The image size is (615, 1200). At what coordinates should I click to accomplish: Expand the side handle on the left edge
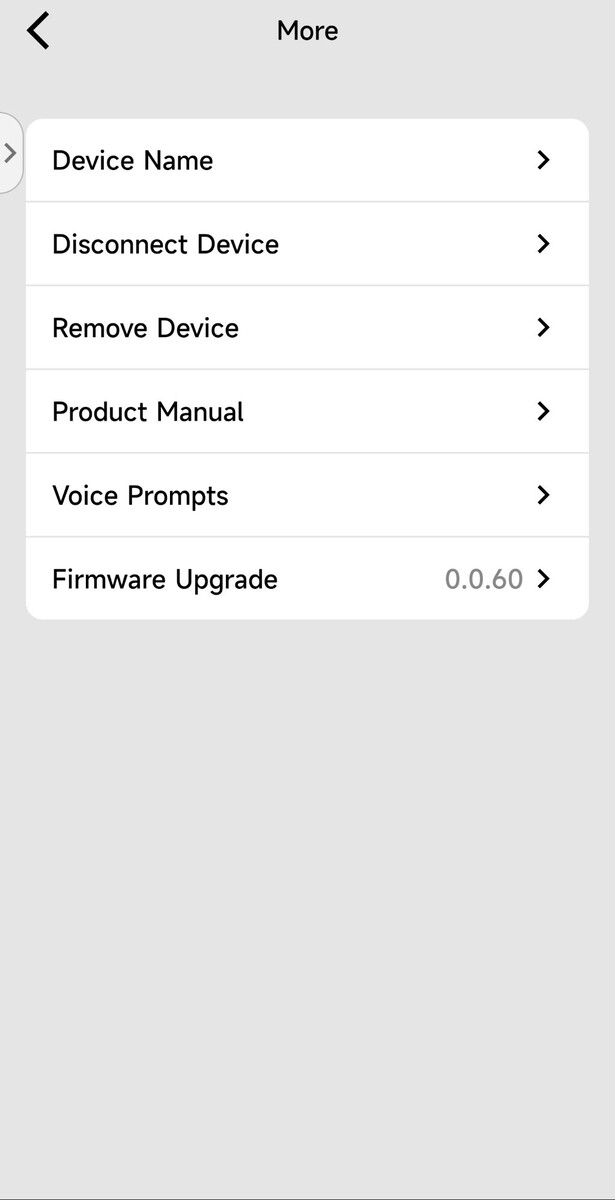pos(10,153)
